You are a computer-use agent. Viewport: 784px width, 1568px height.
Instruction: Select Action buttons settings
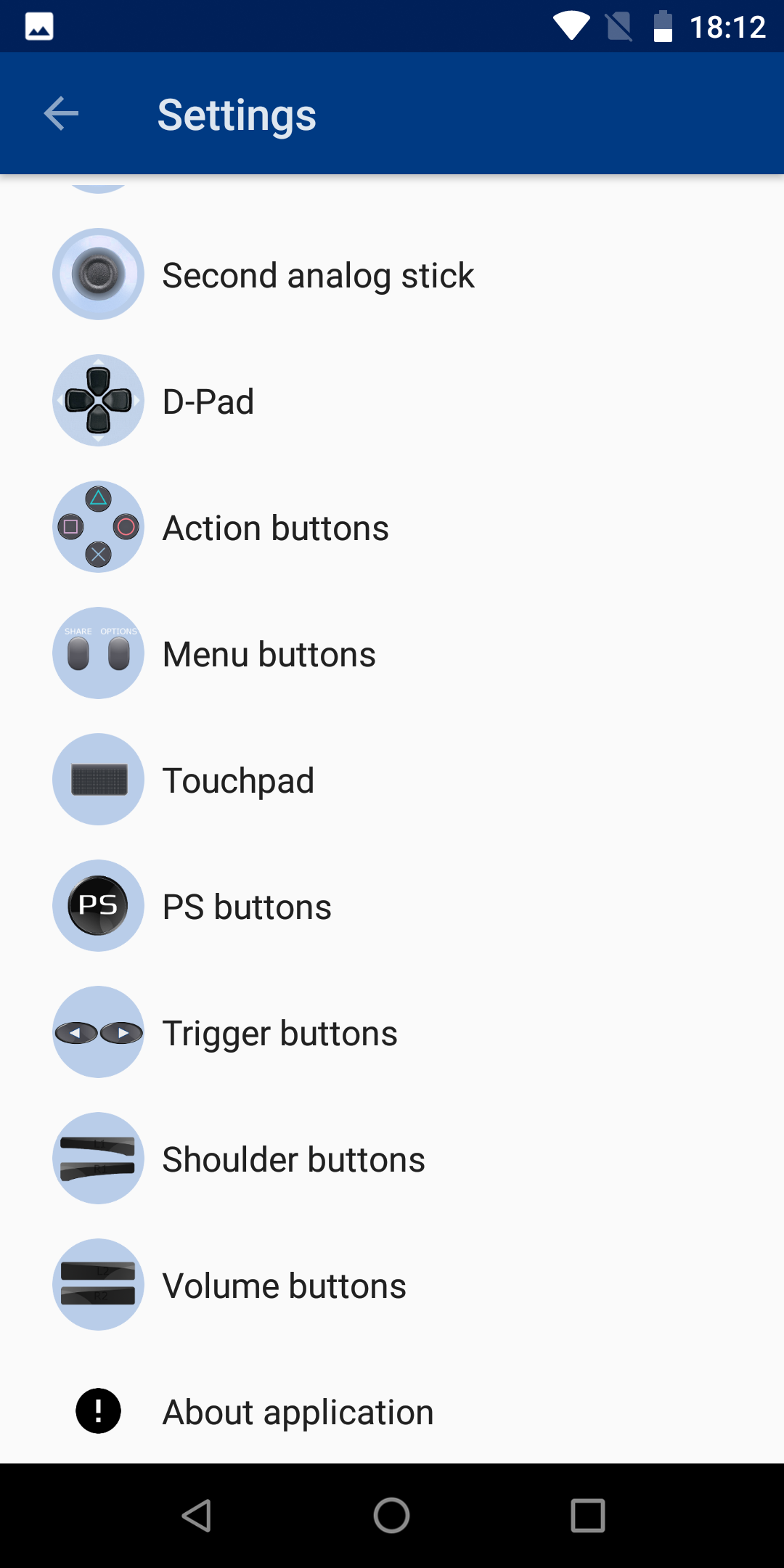click(392, 527)
